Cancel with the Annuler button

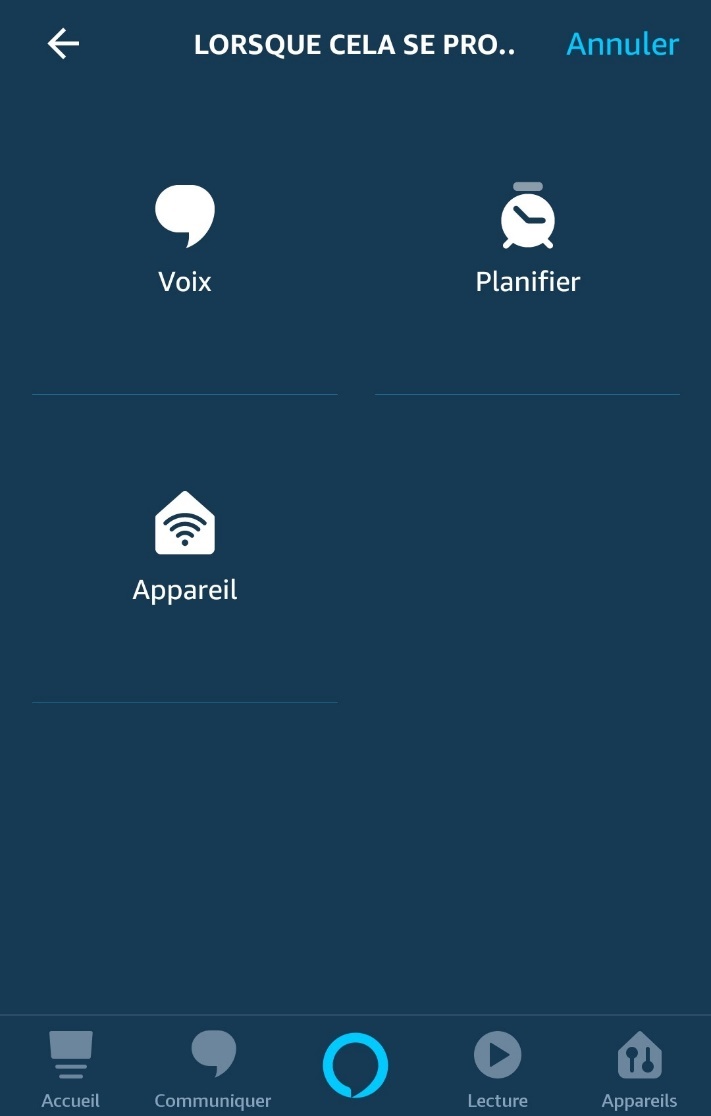tap(622, 44)
